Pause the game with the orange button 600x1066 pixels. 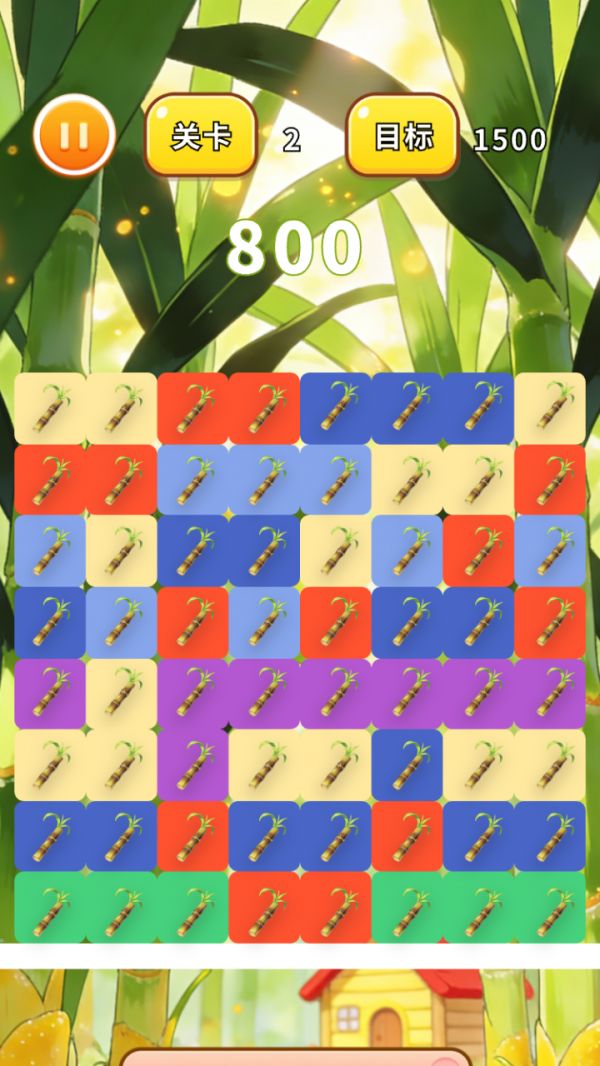[x=74, y=136]
